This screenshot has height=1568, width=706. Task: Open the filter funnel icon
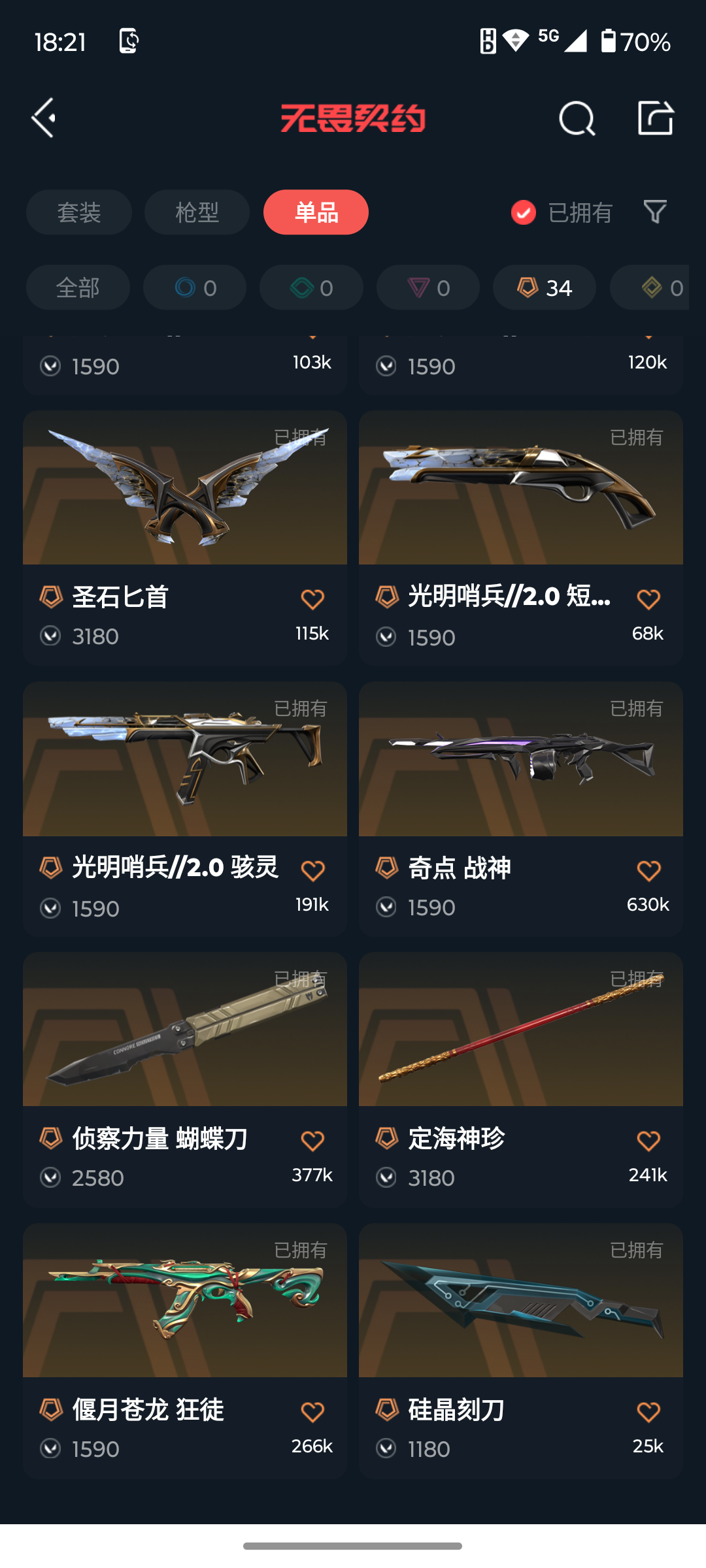point(655,212)
